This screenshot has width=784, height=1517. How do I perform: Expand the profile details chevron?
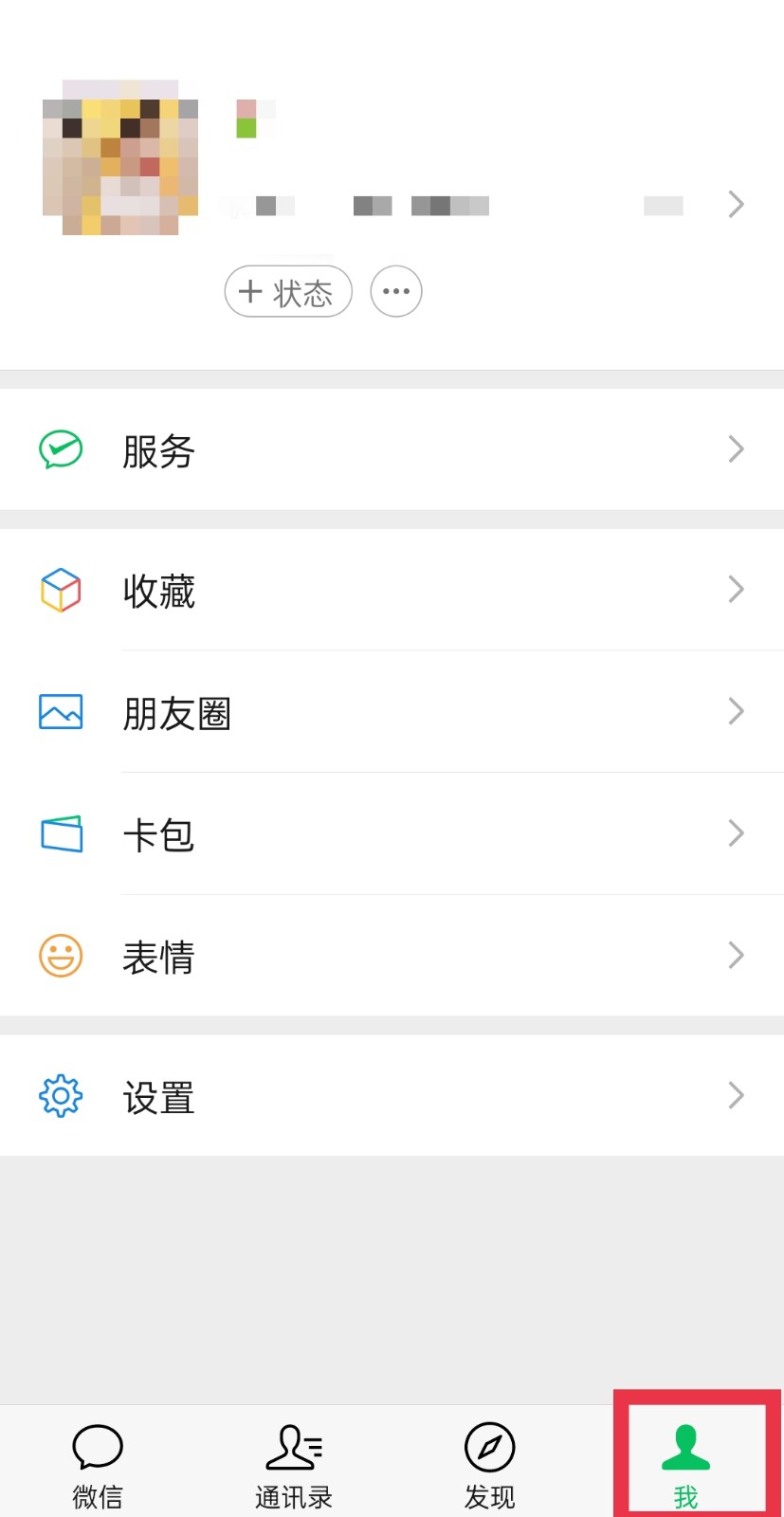(736, 204)
